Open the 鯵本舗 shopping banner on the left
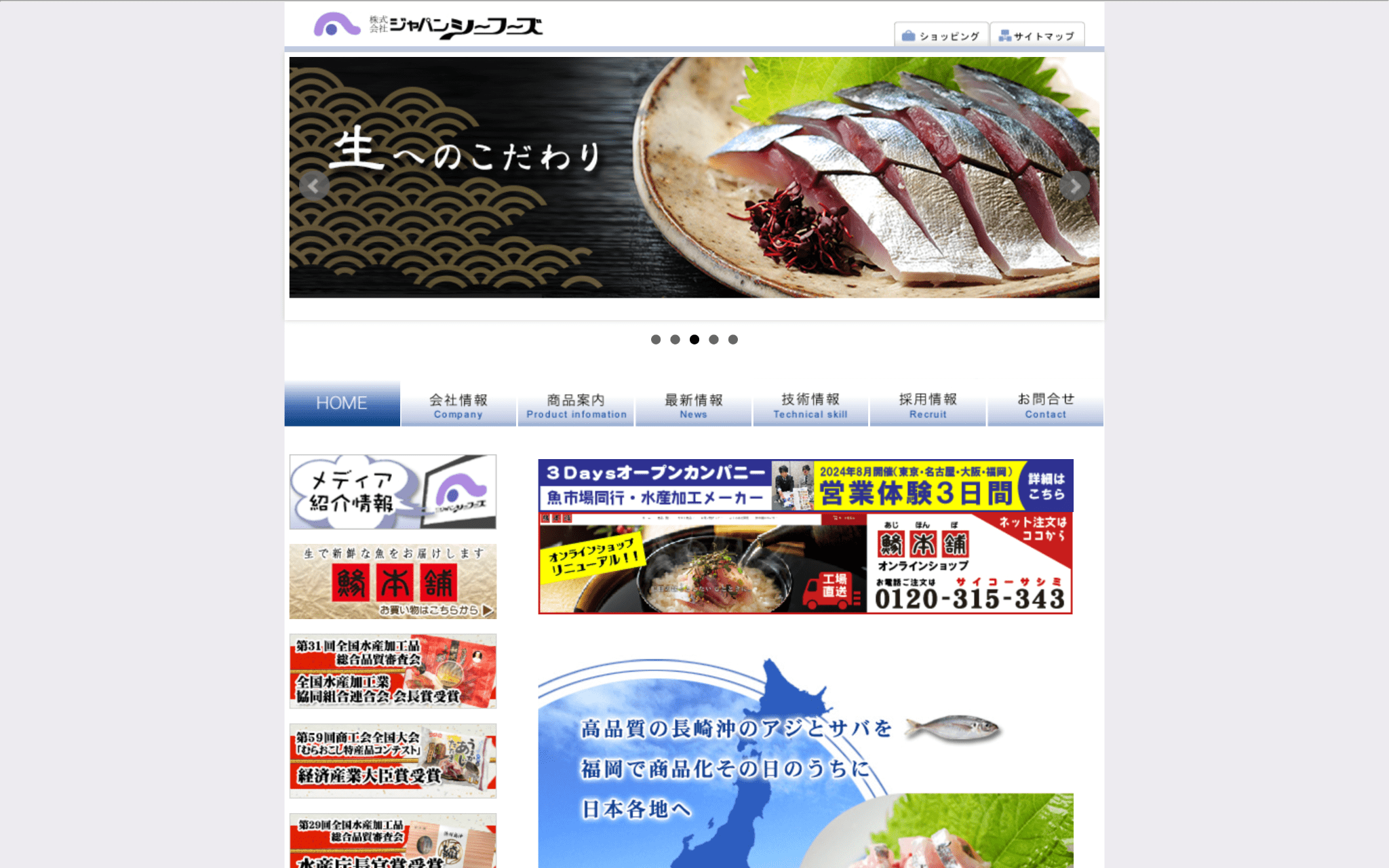 point(393,581)
